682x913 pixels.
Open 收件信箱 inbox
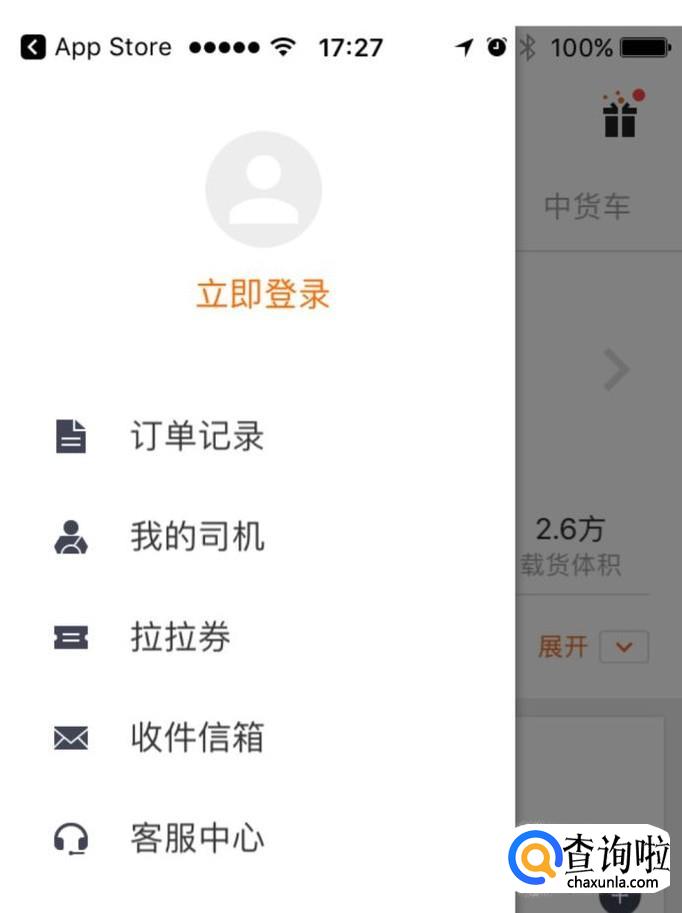click(197, 738)
